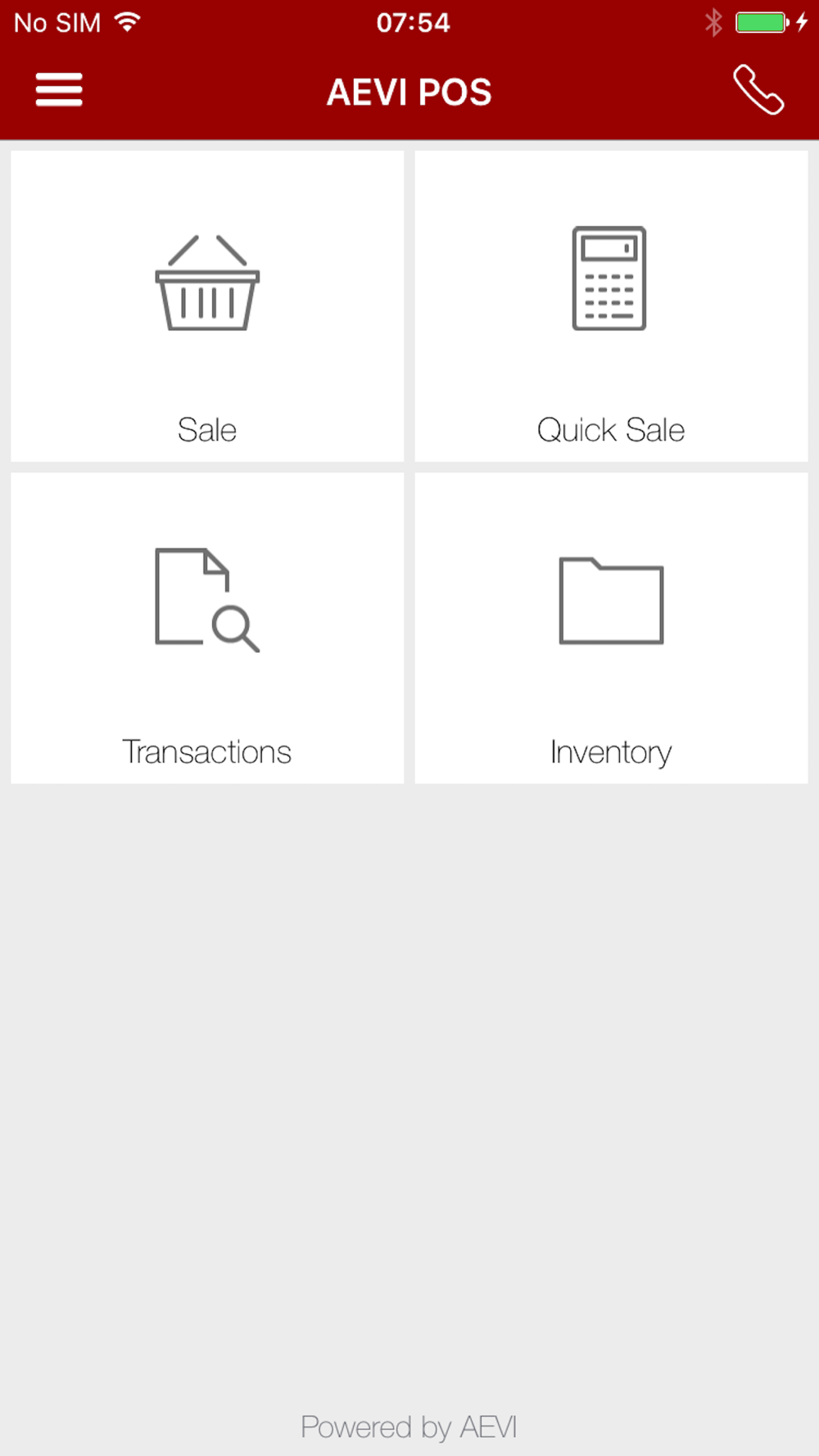Start a Quick Sale
This screenshot has width=819, height=1456.
coord(611,305)
